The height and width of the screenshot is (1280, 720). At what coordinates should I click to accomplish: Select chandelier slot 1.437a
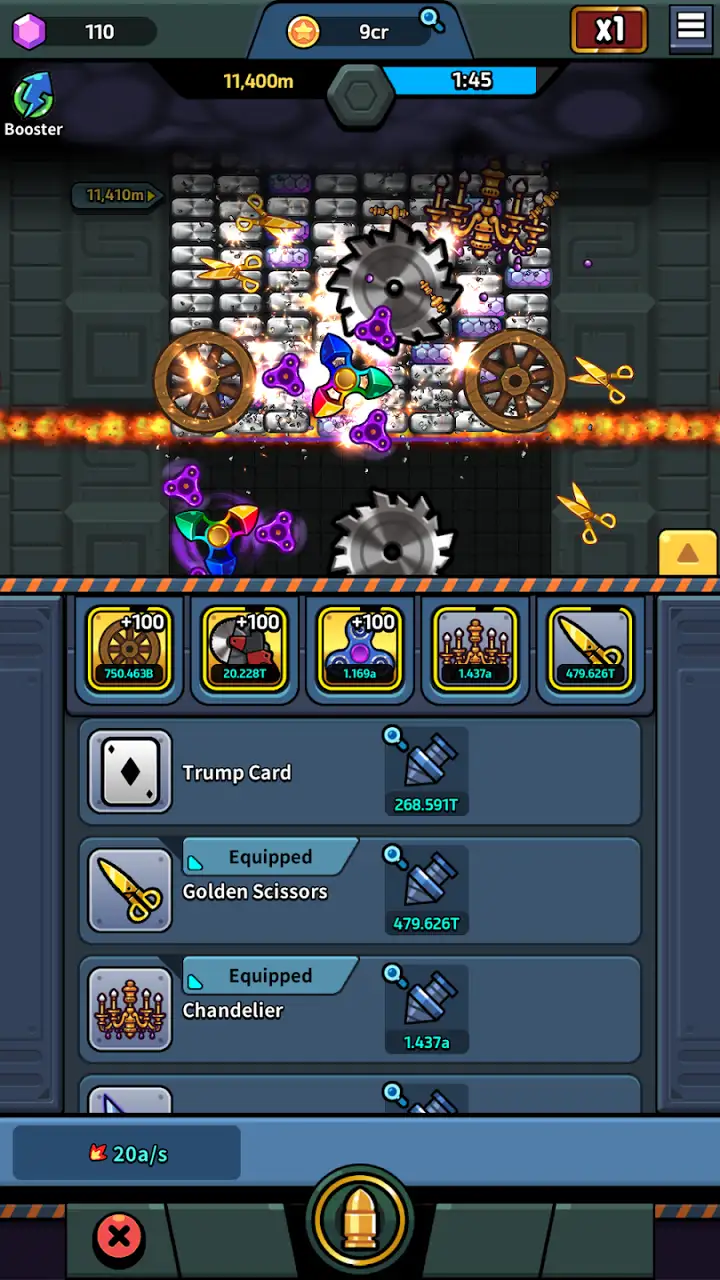[x=475, y=650]
